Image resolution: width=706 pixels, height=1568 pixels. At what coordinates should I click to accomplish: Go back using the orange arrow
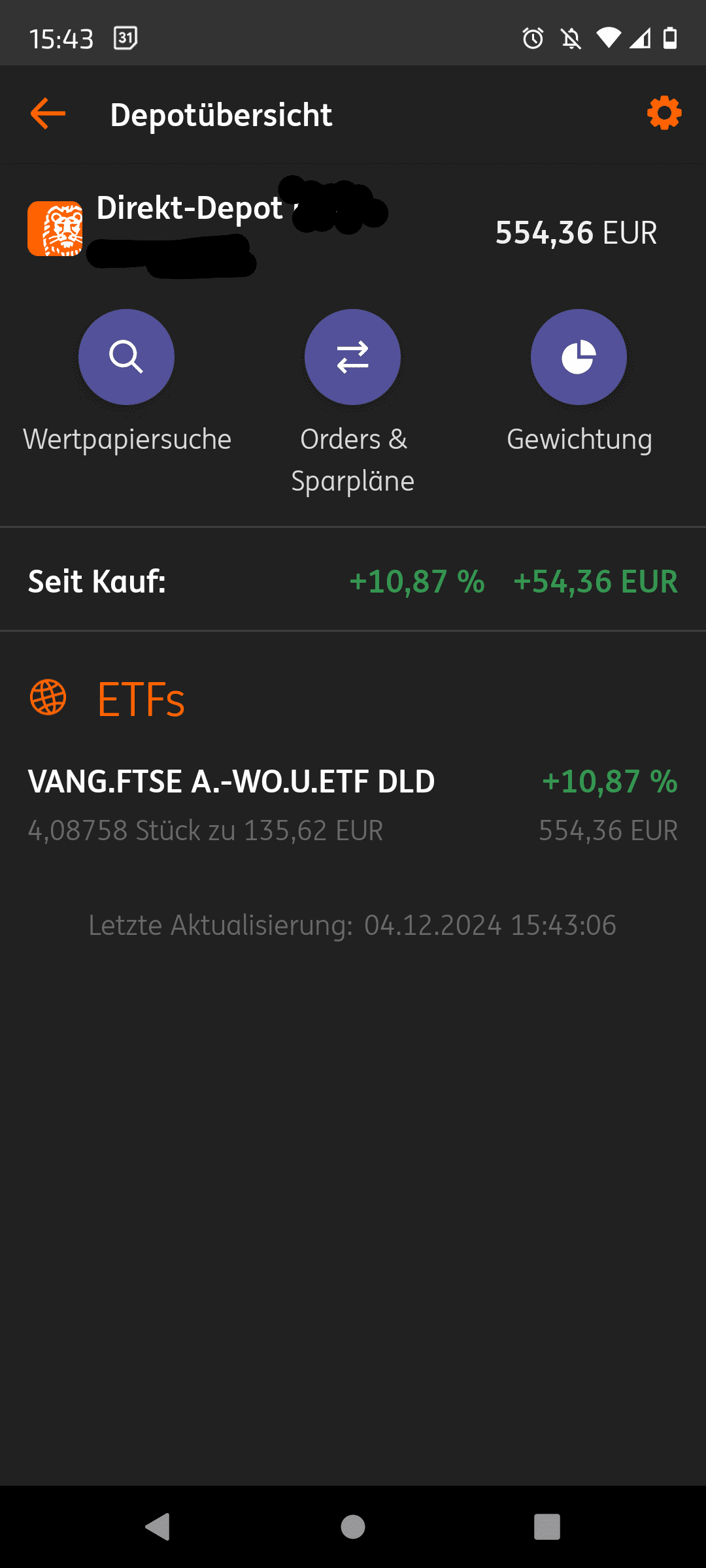tap(48, 114)
